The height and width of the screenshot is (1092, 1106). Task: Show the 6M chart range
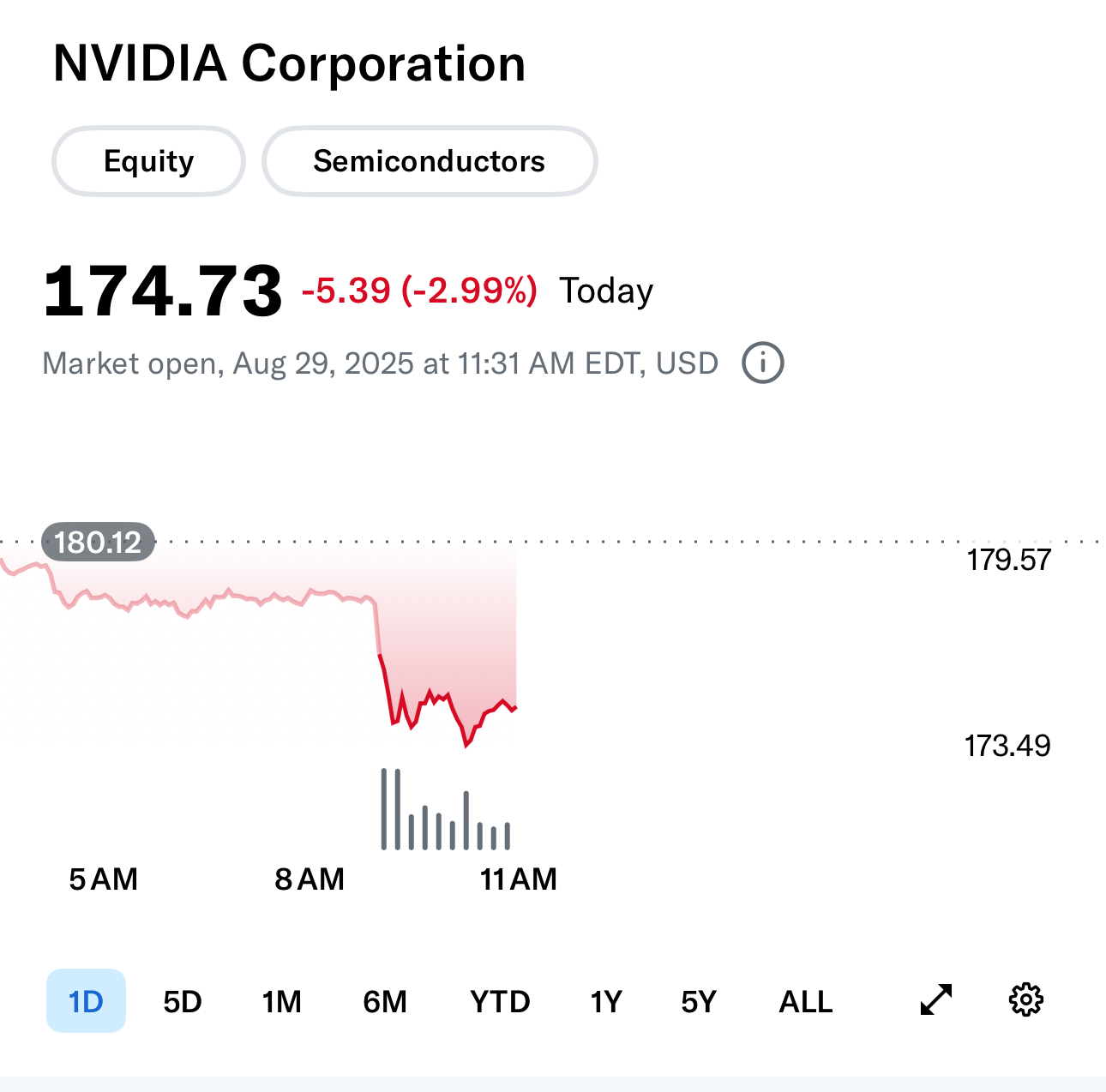[x=385, y=1000]
